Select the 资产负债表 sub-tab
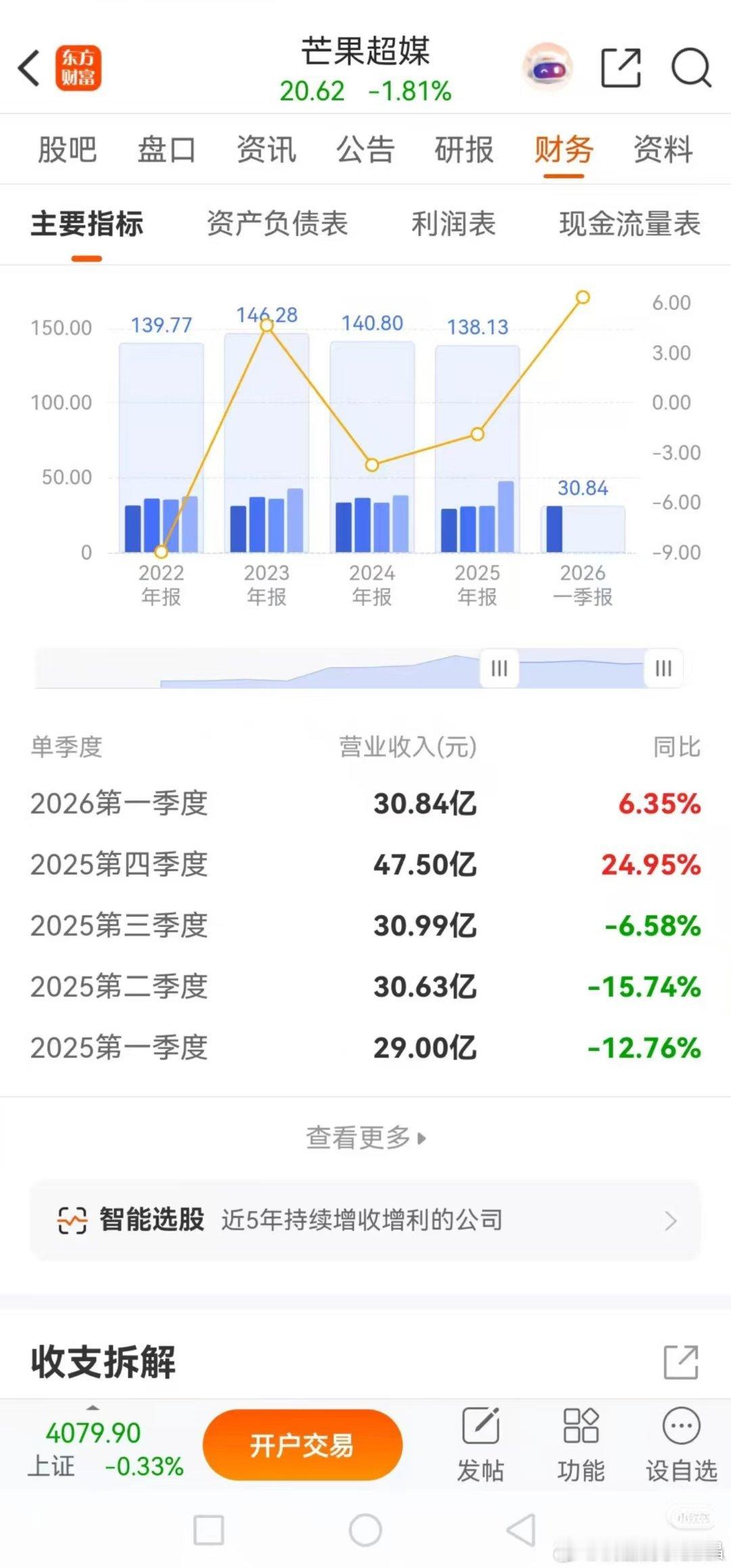The height and width of the screenshot is (1568, 731). pyautogui.click(x=278, y=223)
